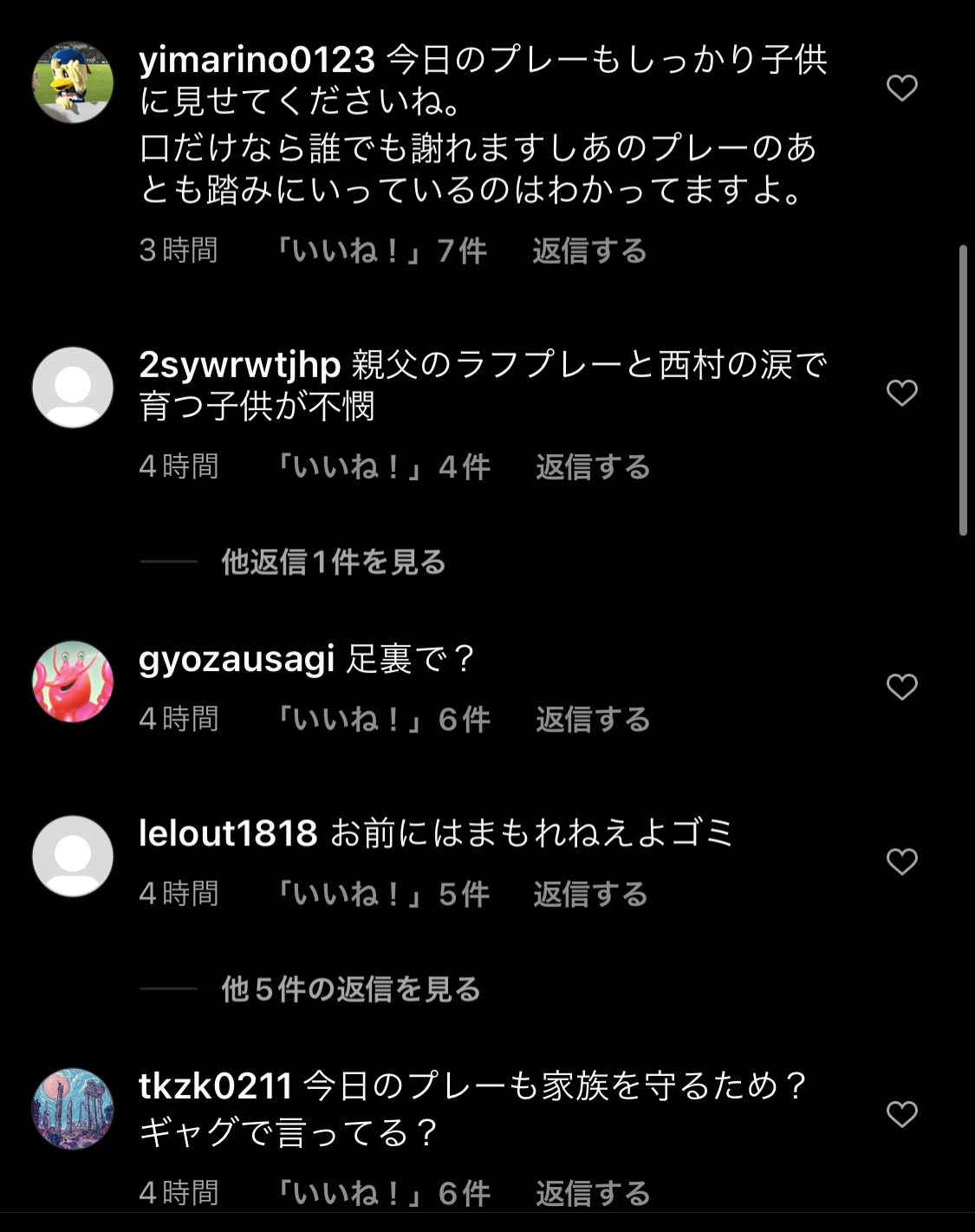
Task: Like the comment by 2sywrwtjhp
Action: tap(901, 393)
